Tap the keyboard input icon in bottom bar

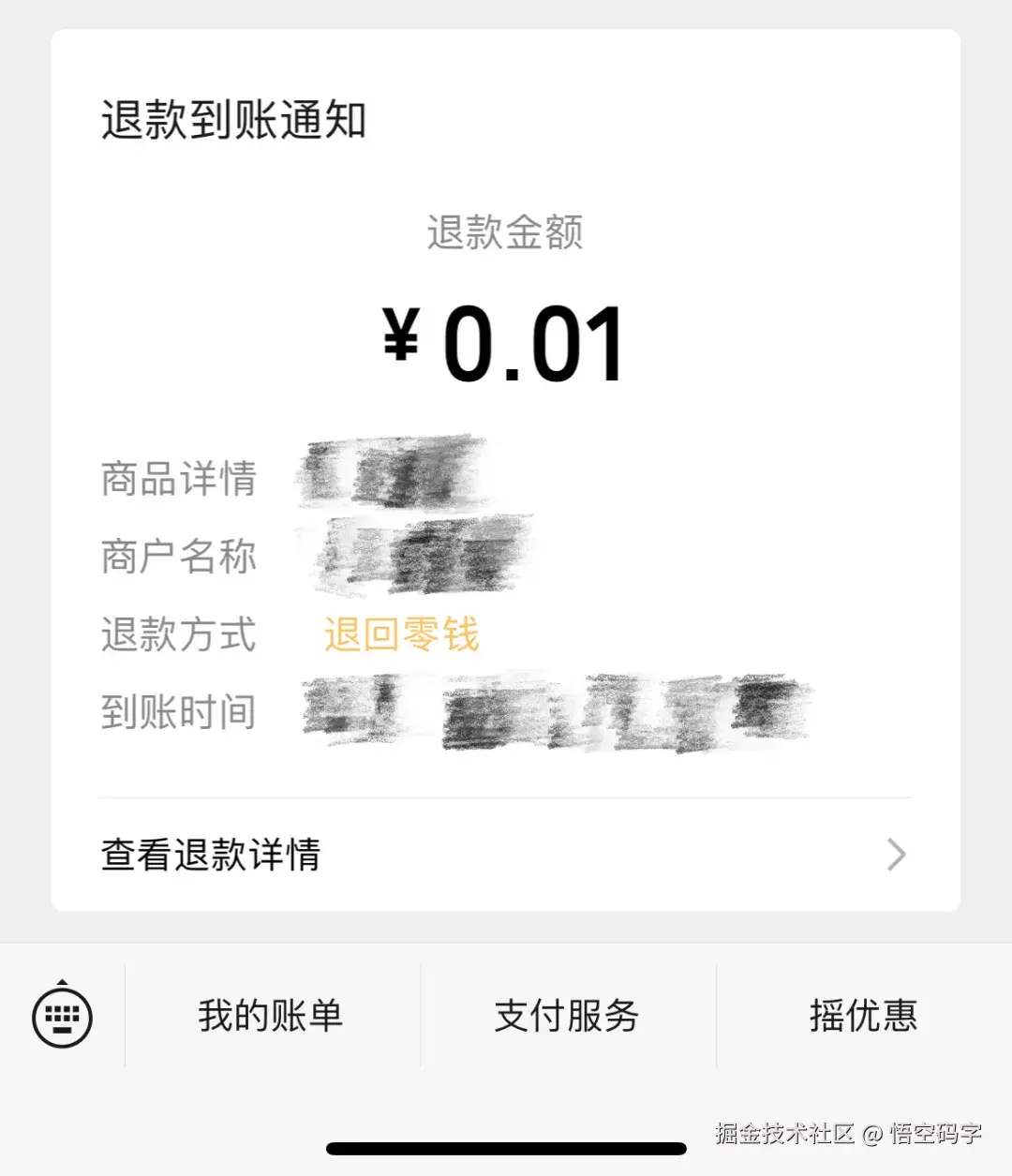click(62, 1014)
